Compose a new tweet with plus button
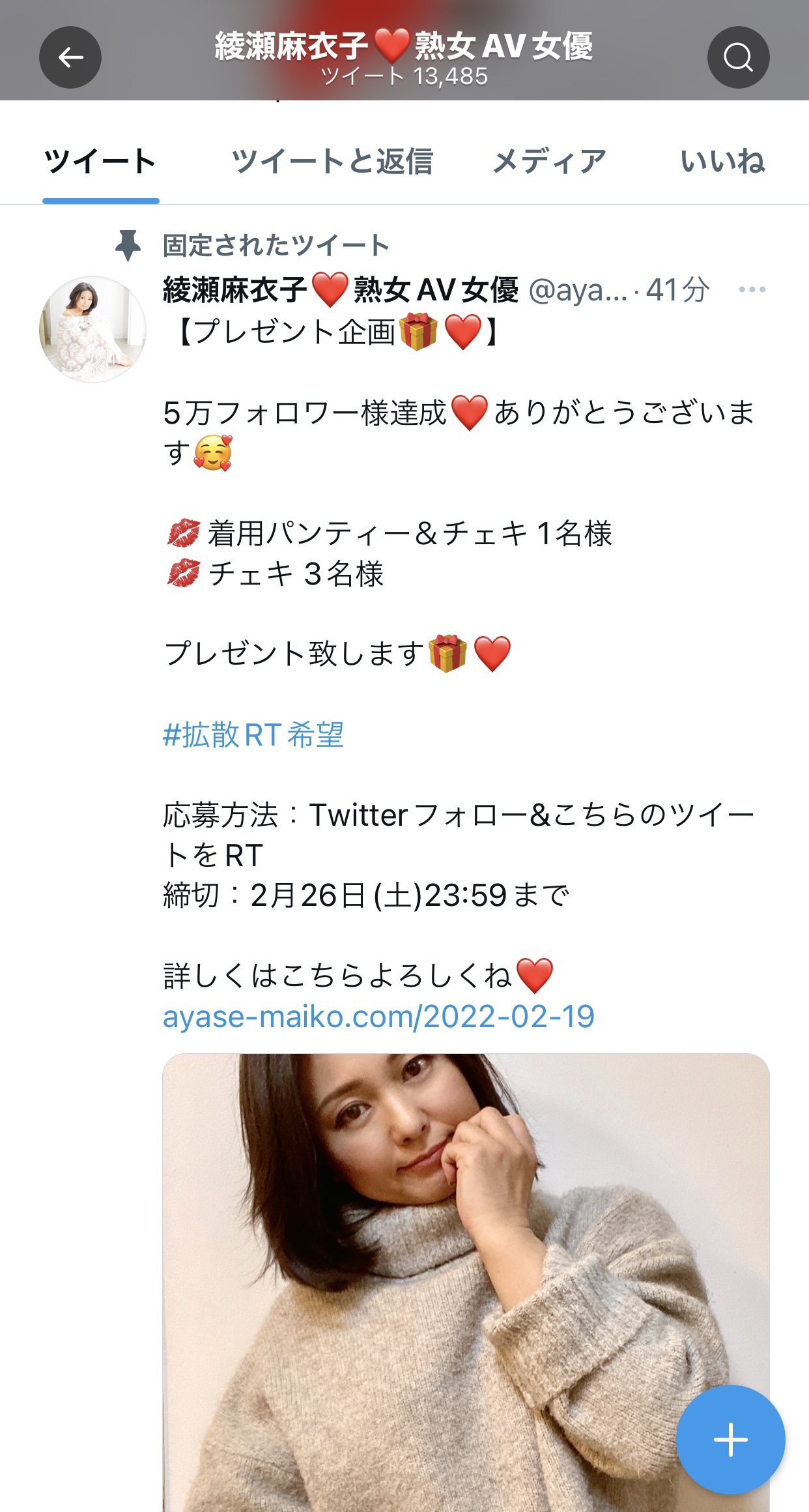The height and width of the screenshot is (1512, 809). (730, 1440)
